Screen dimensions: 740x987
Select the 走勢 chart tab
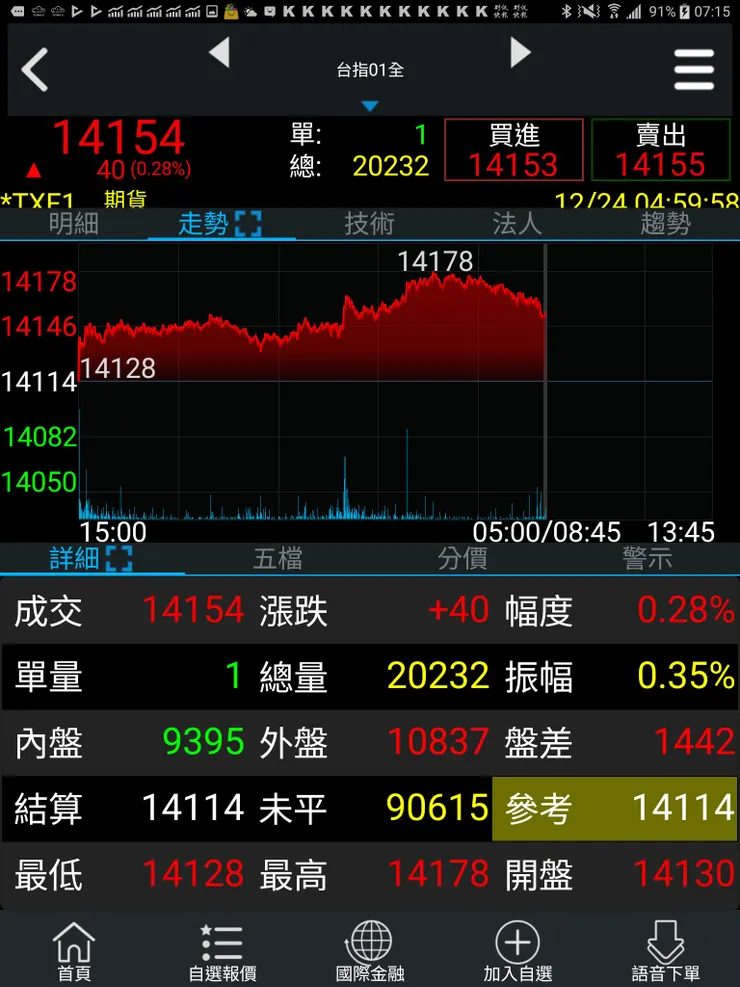point(220,223)
